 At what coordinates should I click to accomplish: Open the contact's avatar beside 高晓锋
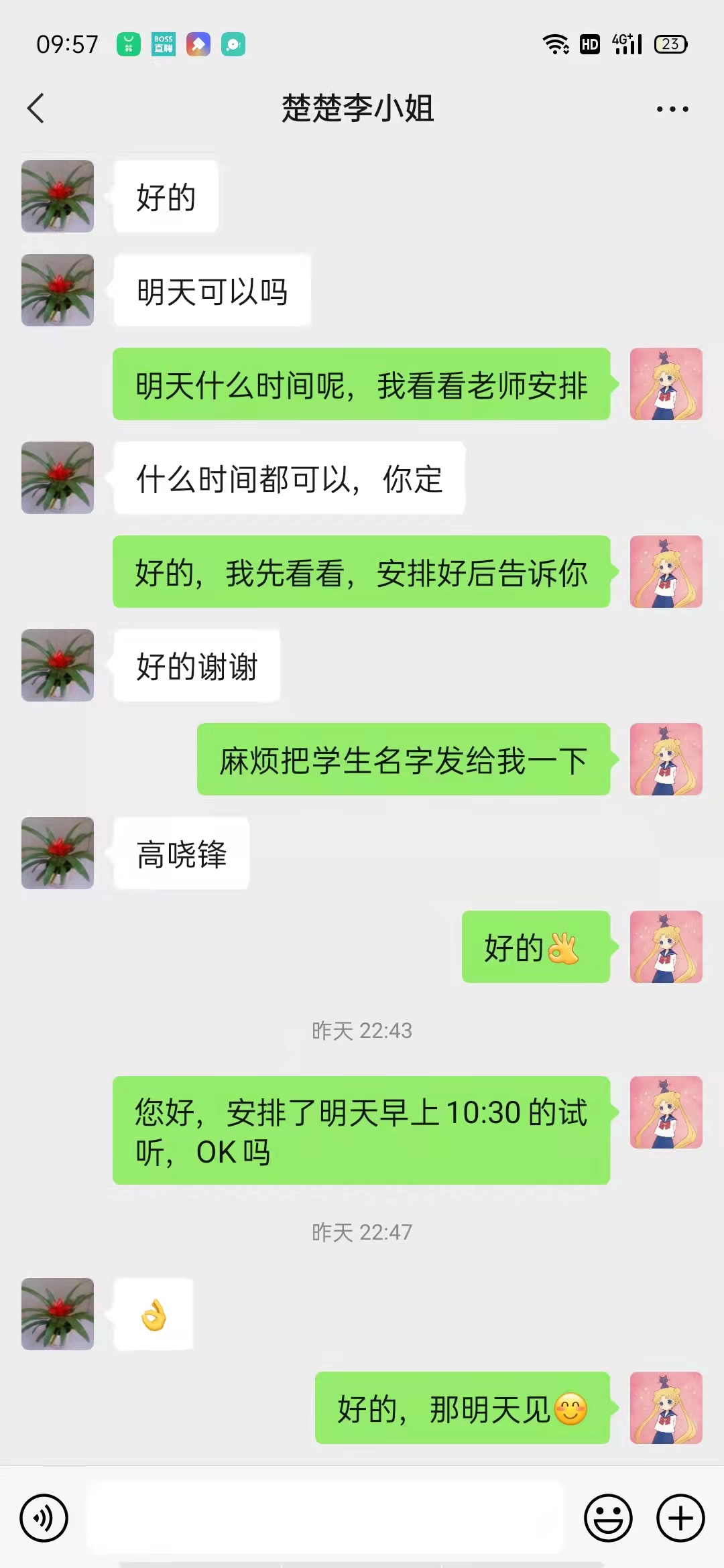pos(58,853)
